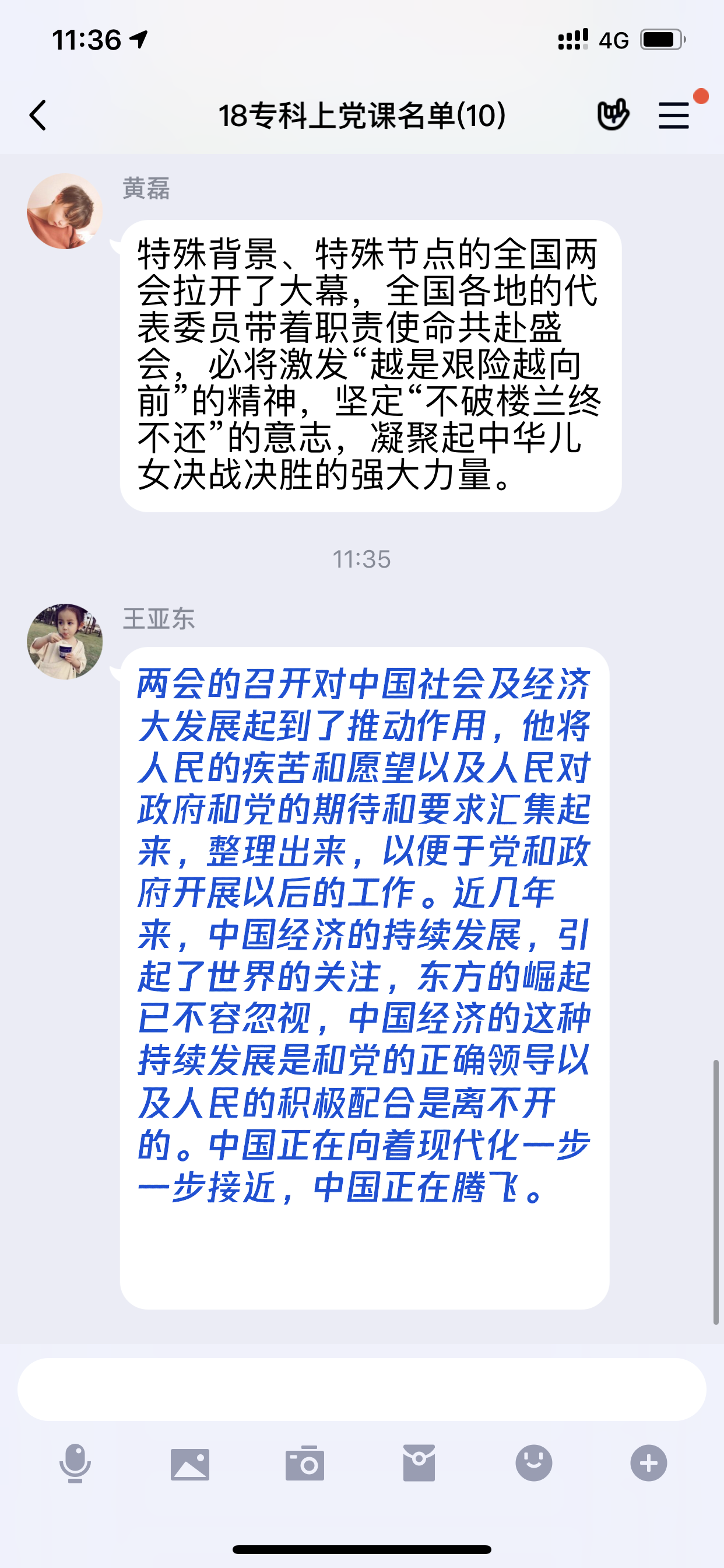Go back from the group chat
Viewport: 724px width, 1568px height.
tap(38, 115)
